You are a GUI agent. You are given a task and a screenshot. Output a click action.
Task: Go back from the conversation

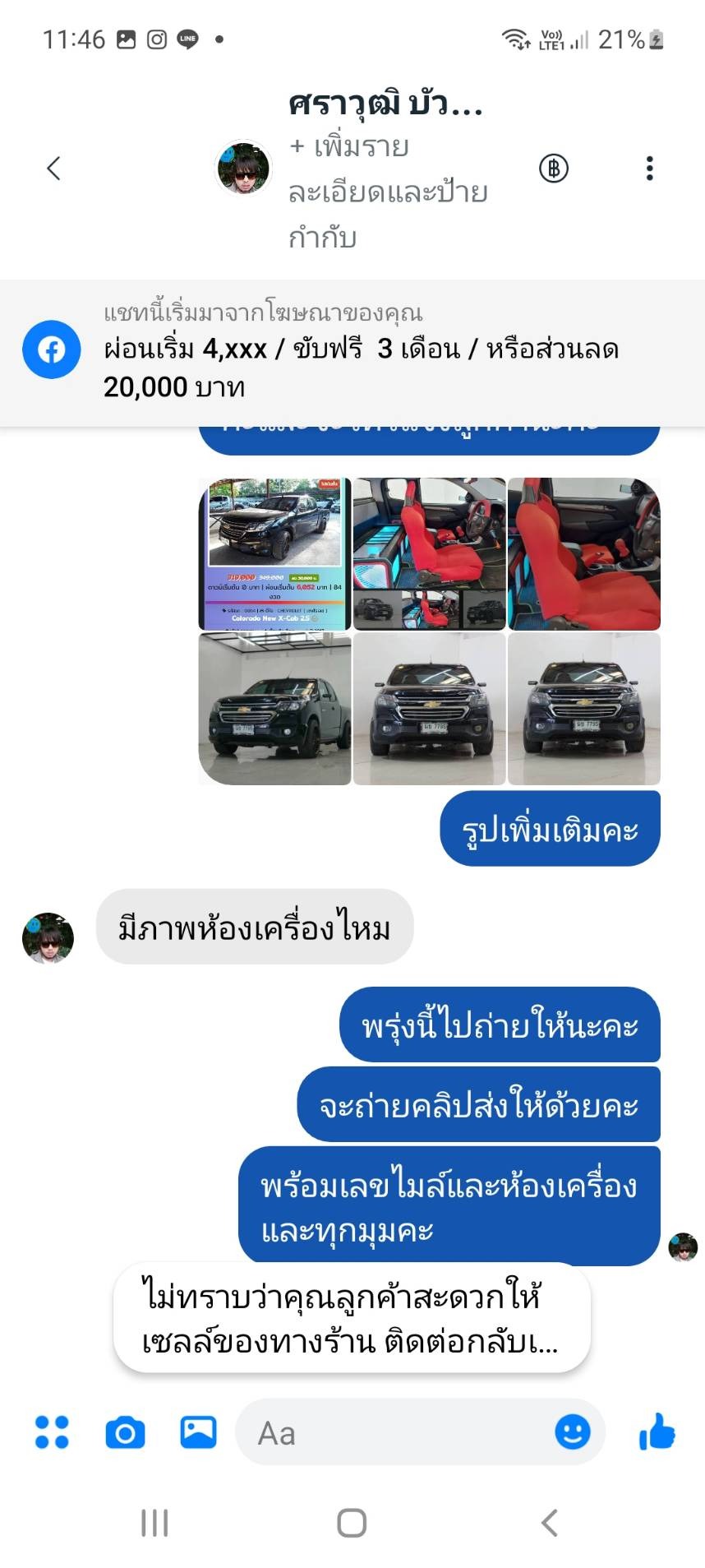click(53, 169)
